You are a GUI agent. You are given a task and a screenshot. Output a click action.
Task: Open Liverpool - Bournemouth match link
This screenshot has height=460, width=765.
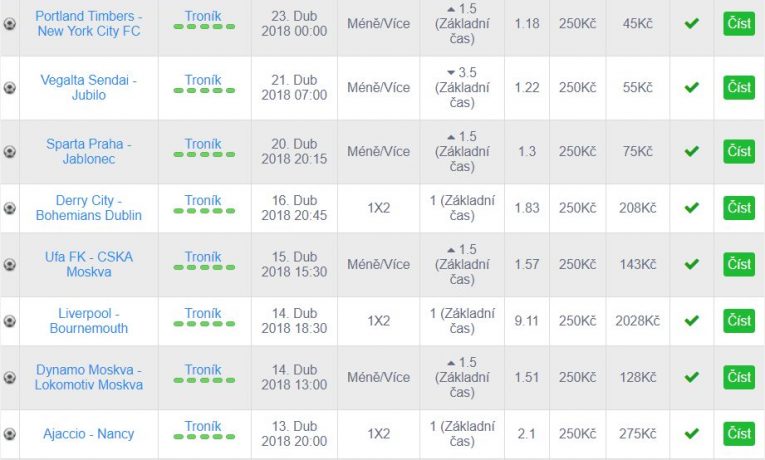pyautogui.click(x=88, y=320)
